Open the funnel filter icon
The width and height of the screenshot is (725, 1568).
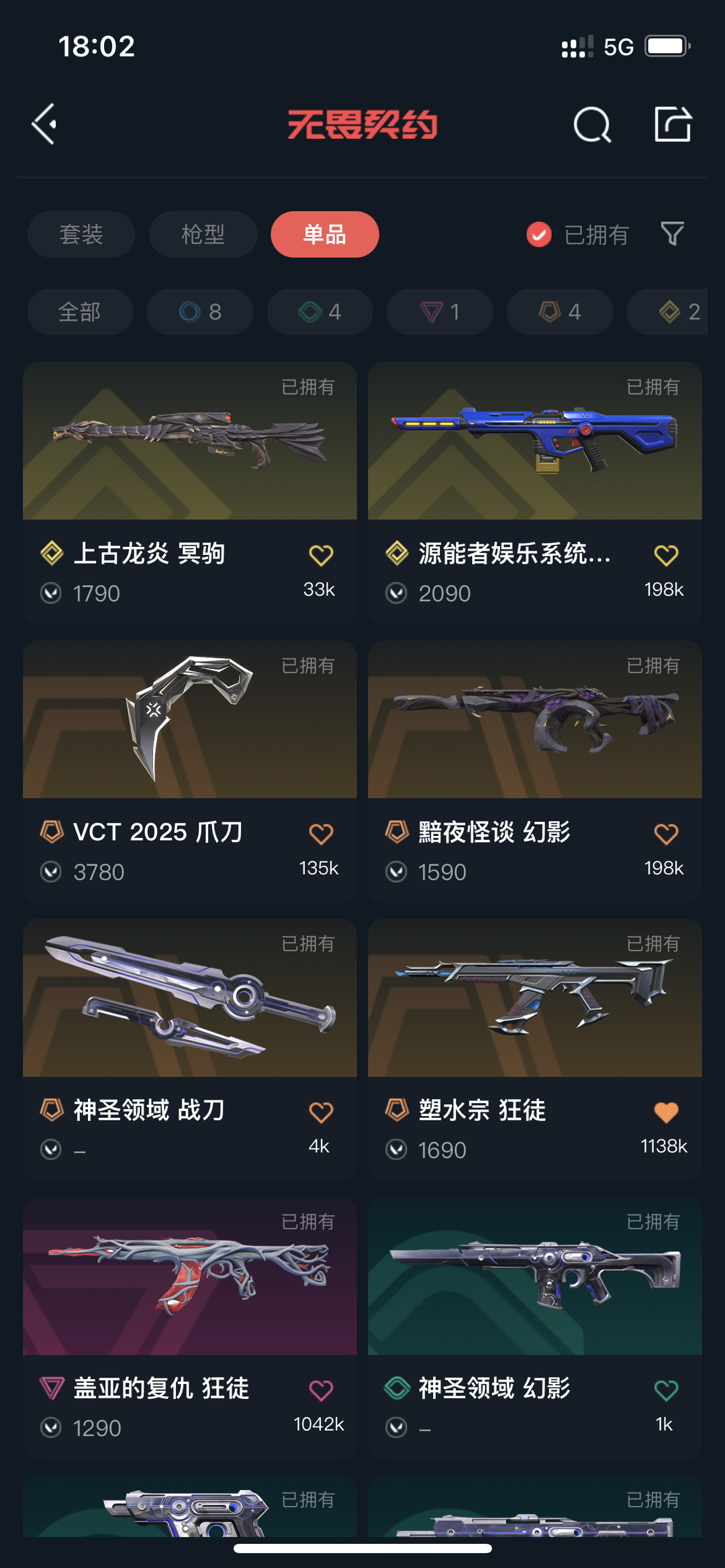[x=672, y=234]
